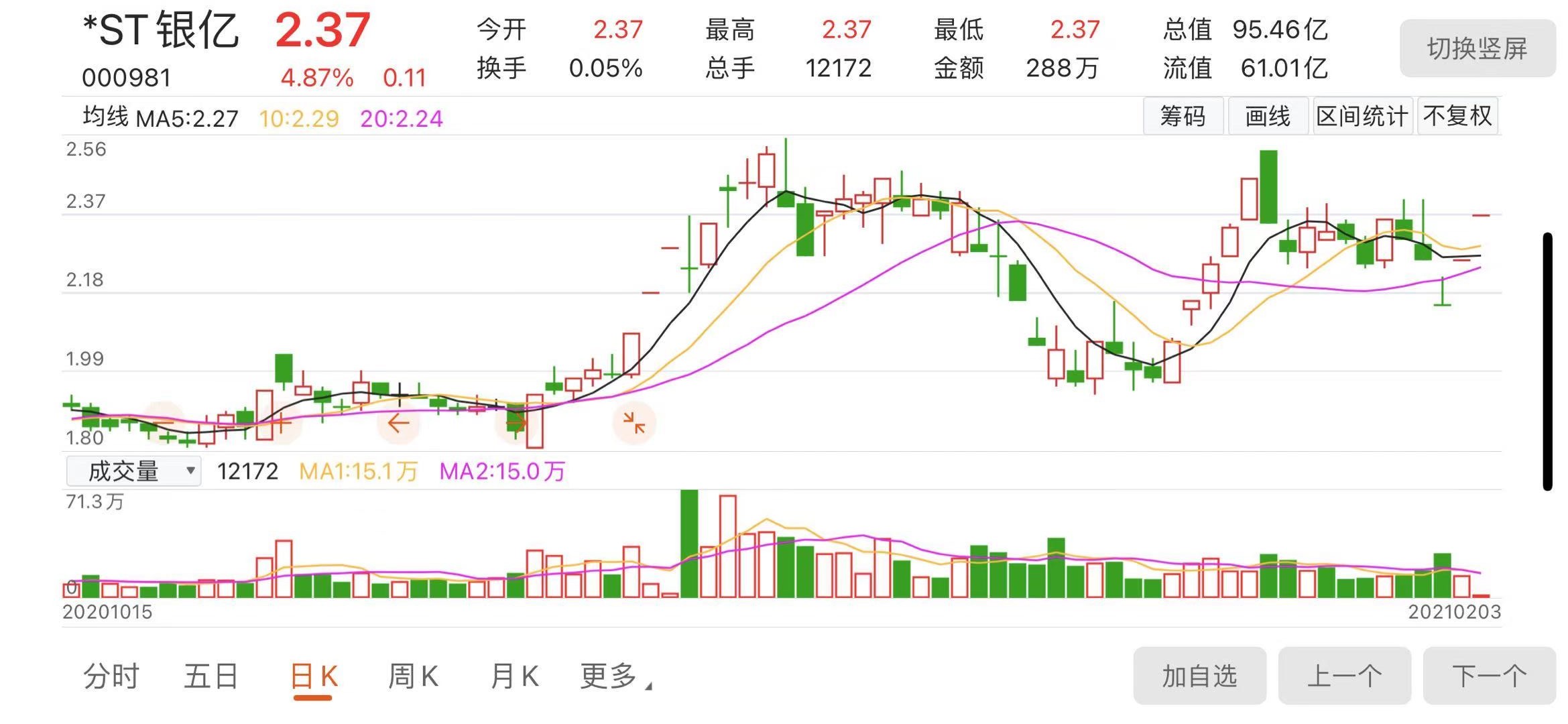Switch to the 分时 tab
This screenshot has height=724, width=1568.
111,676
